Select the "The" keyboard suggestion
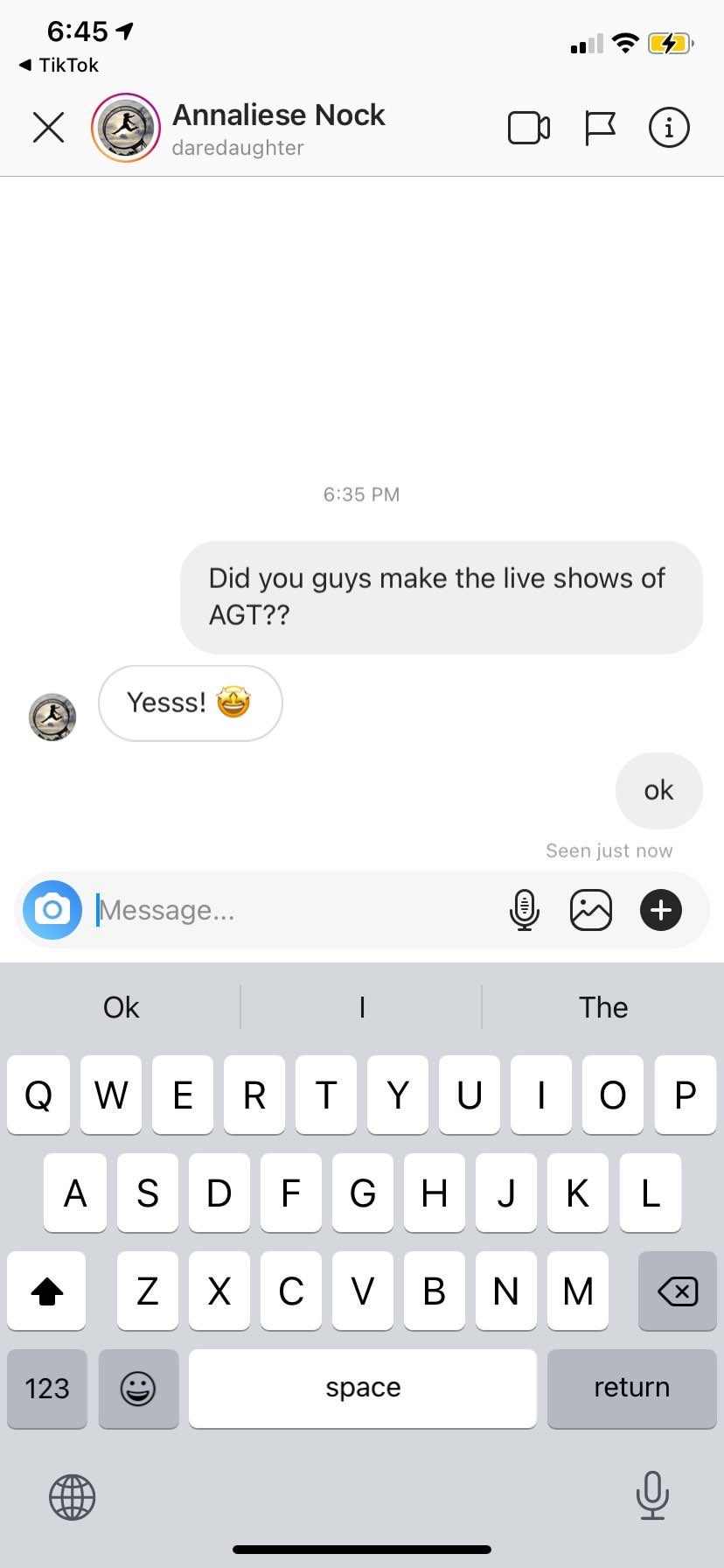Viewport: 724px width, 1568px height. [603, 1007]
